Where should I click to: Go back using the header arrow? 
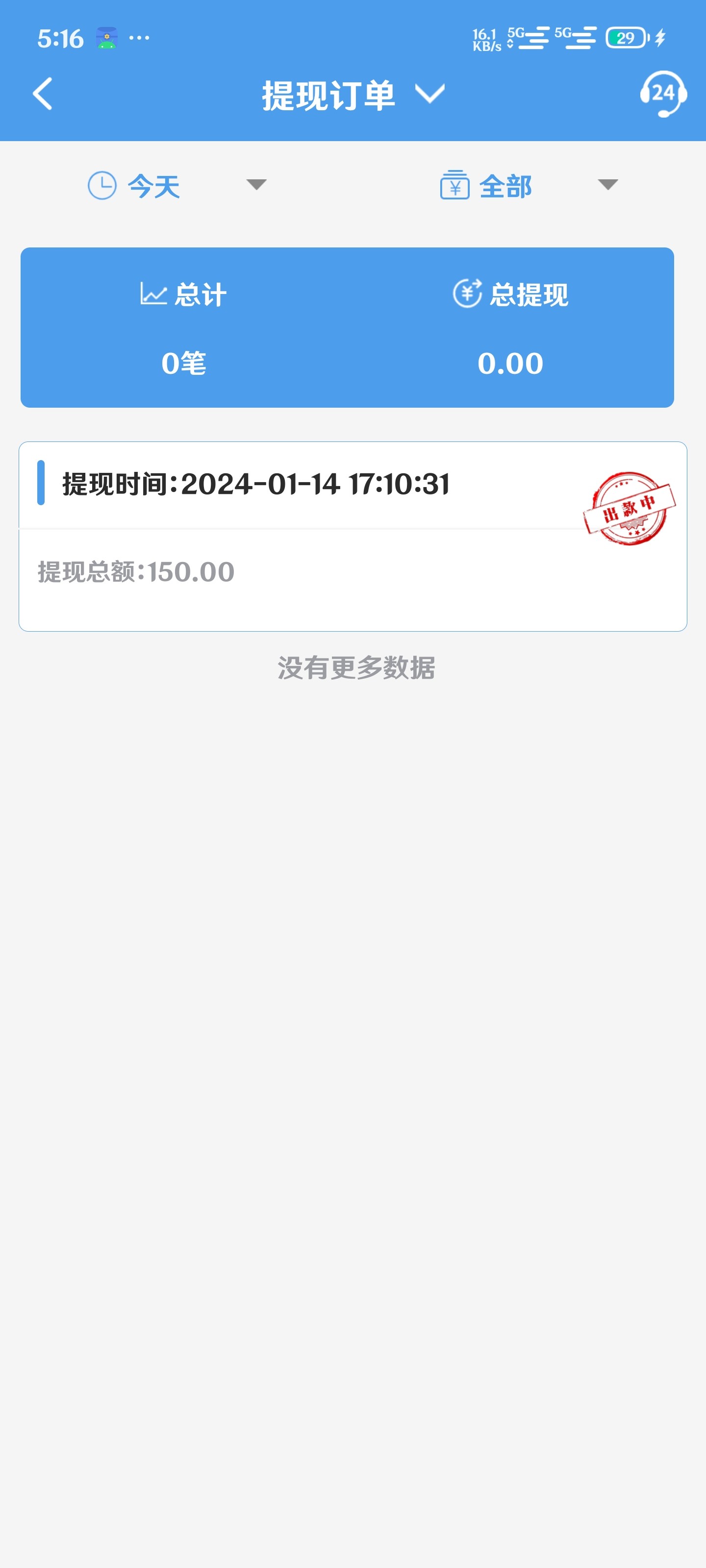click(42, 95)
